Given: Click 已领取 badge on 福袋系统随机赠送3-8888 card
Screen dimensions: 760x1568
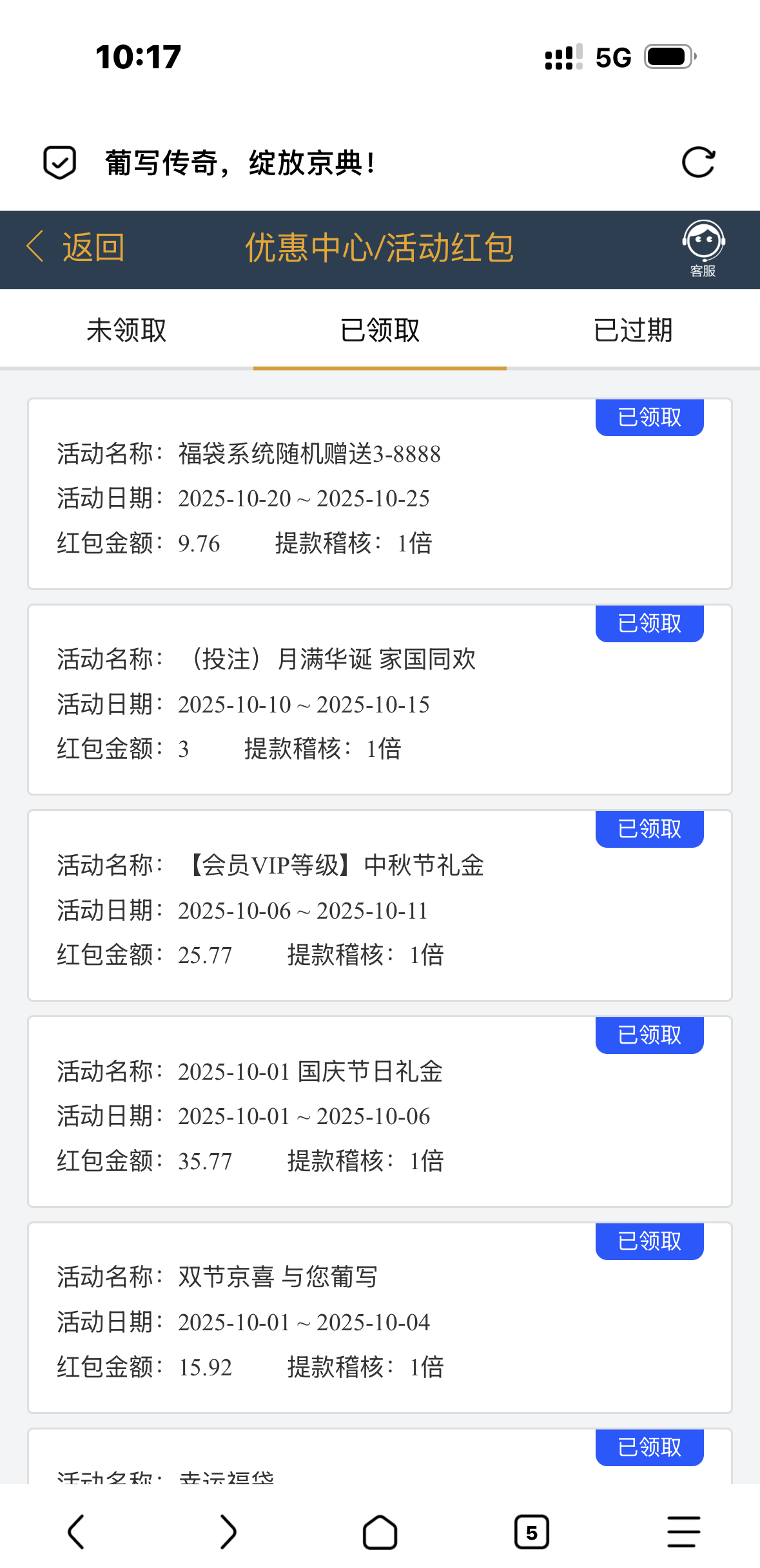Looking at the screenshot, I should pos(648,417).
